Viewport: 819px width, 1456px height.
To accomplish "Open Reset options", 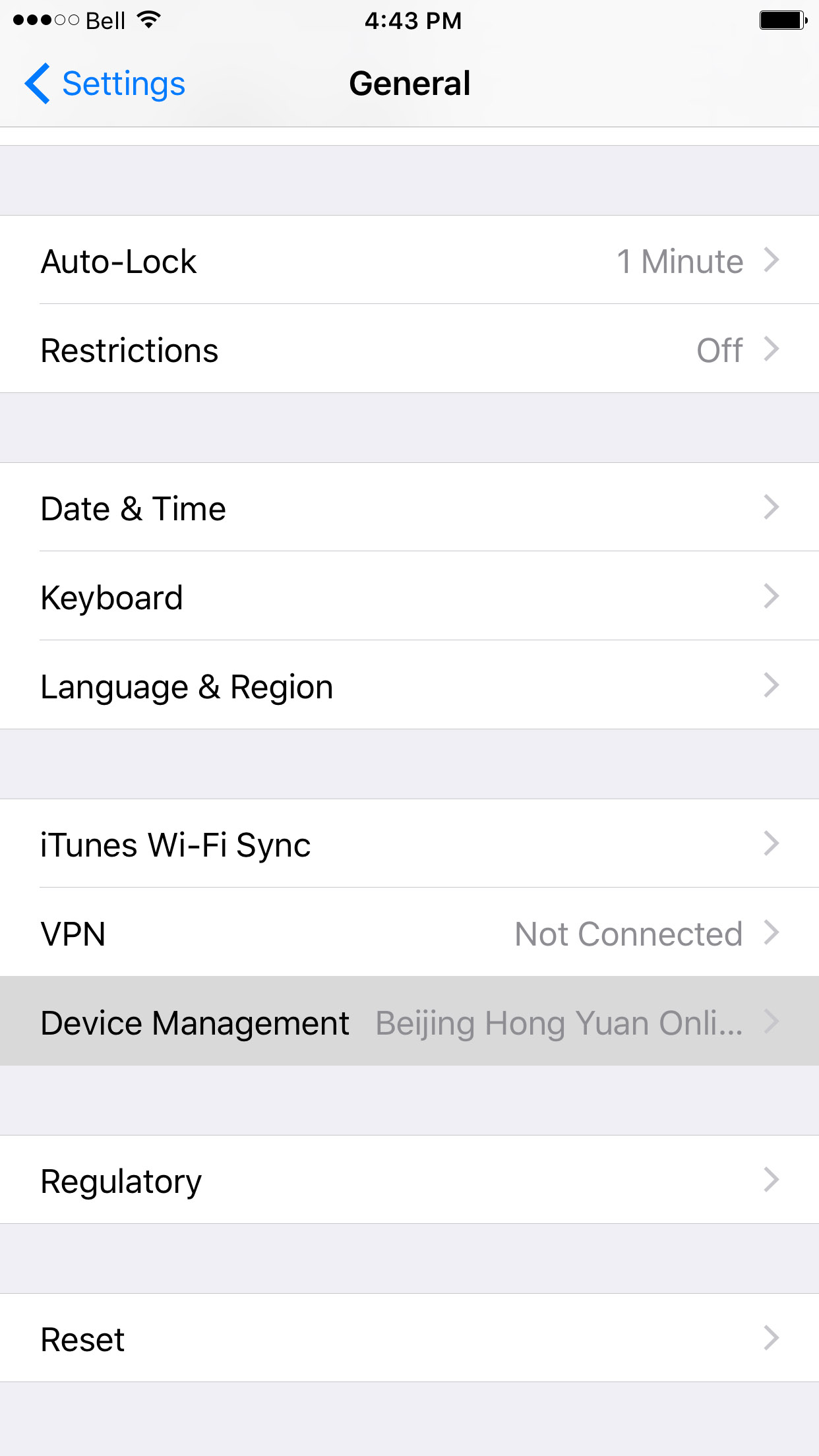I will [x=409, y=1339].
